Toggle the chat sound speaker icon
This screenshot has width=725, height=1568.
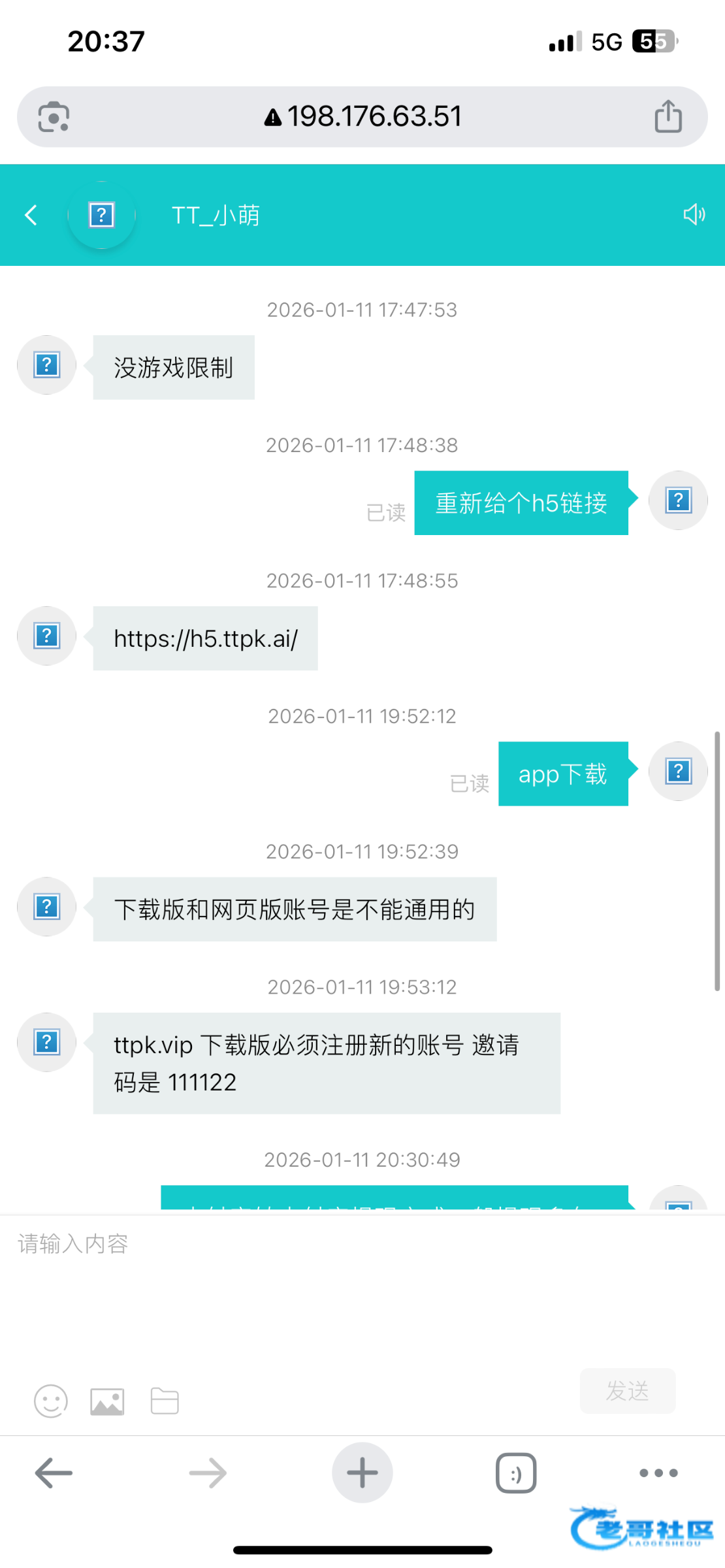pyautogui.click(x=694, y=214)
